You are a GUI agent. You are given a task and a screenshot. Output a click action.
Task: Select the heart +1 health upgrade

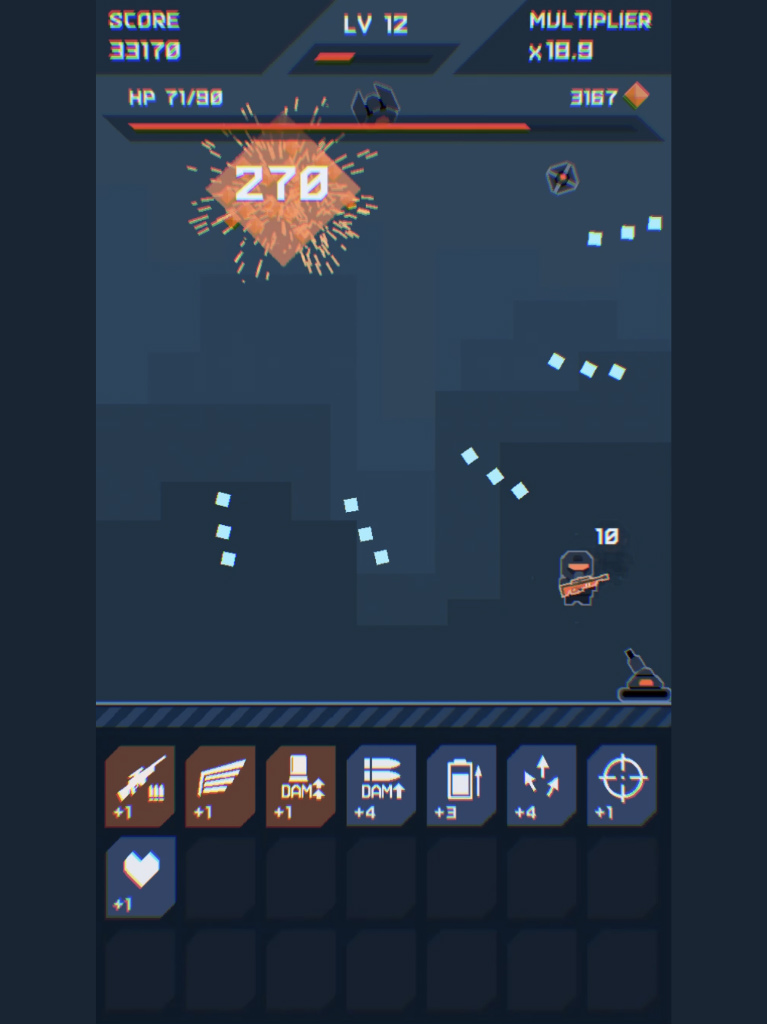pos(140,878)
